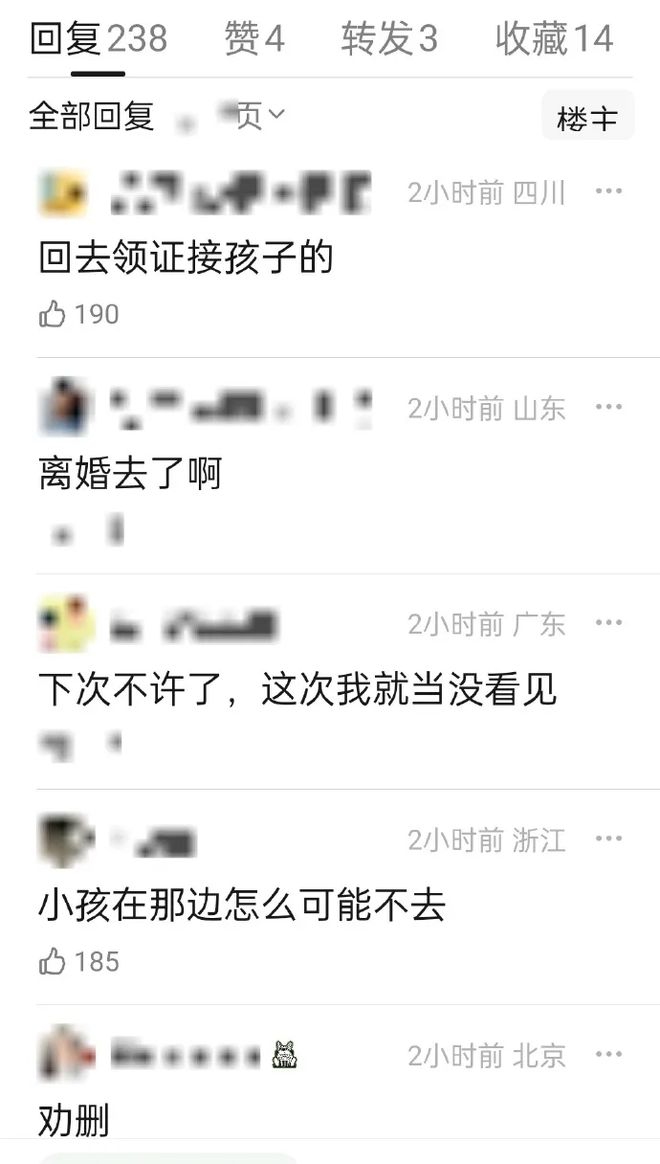This screenshot has width=660, height=1164.
Task: Open more options for the 浙江 comment
Action: [609, 839]
